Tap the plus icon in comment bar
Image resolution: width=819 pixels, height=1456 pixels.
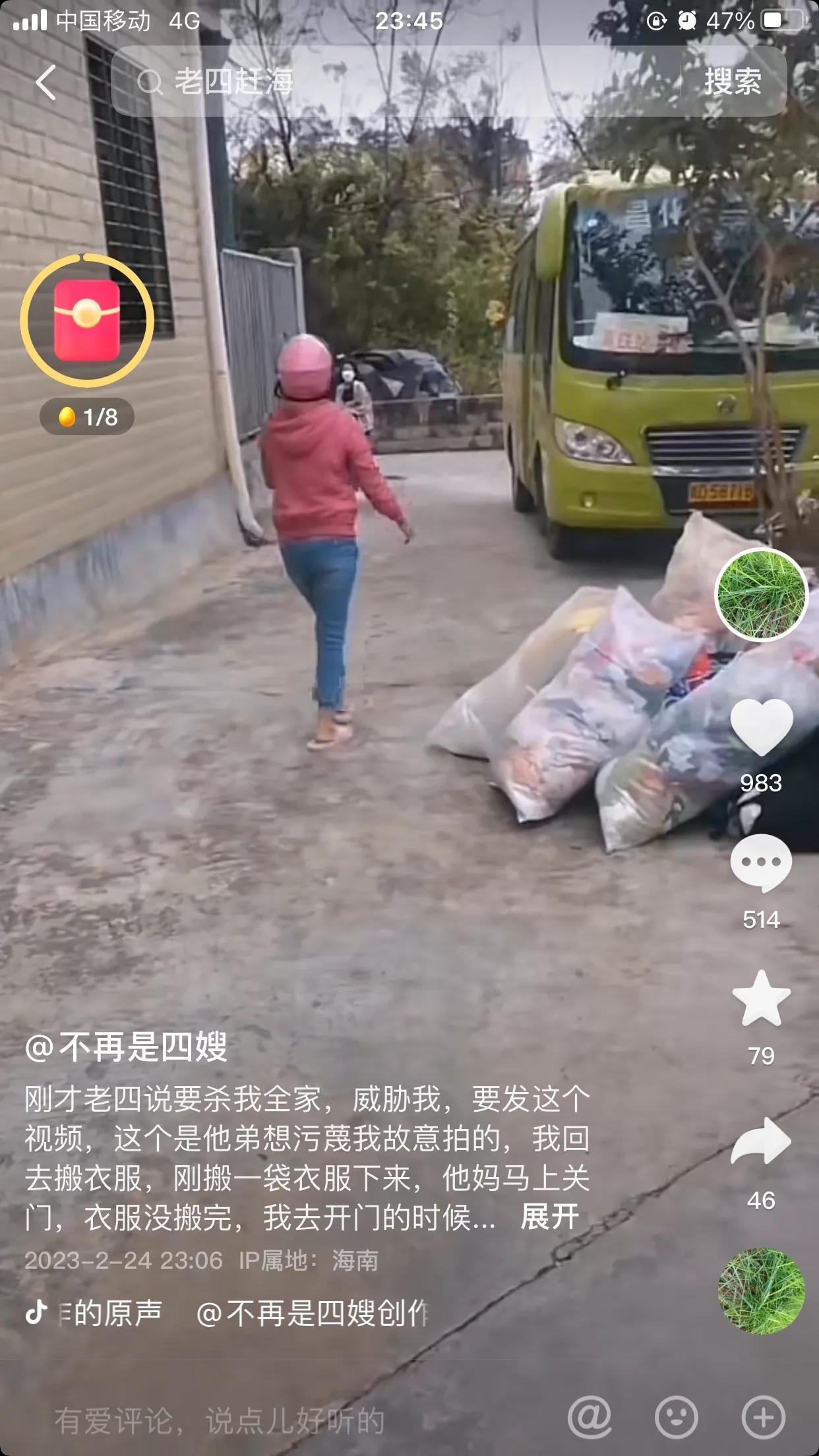click(763, 1417)
